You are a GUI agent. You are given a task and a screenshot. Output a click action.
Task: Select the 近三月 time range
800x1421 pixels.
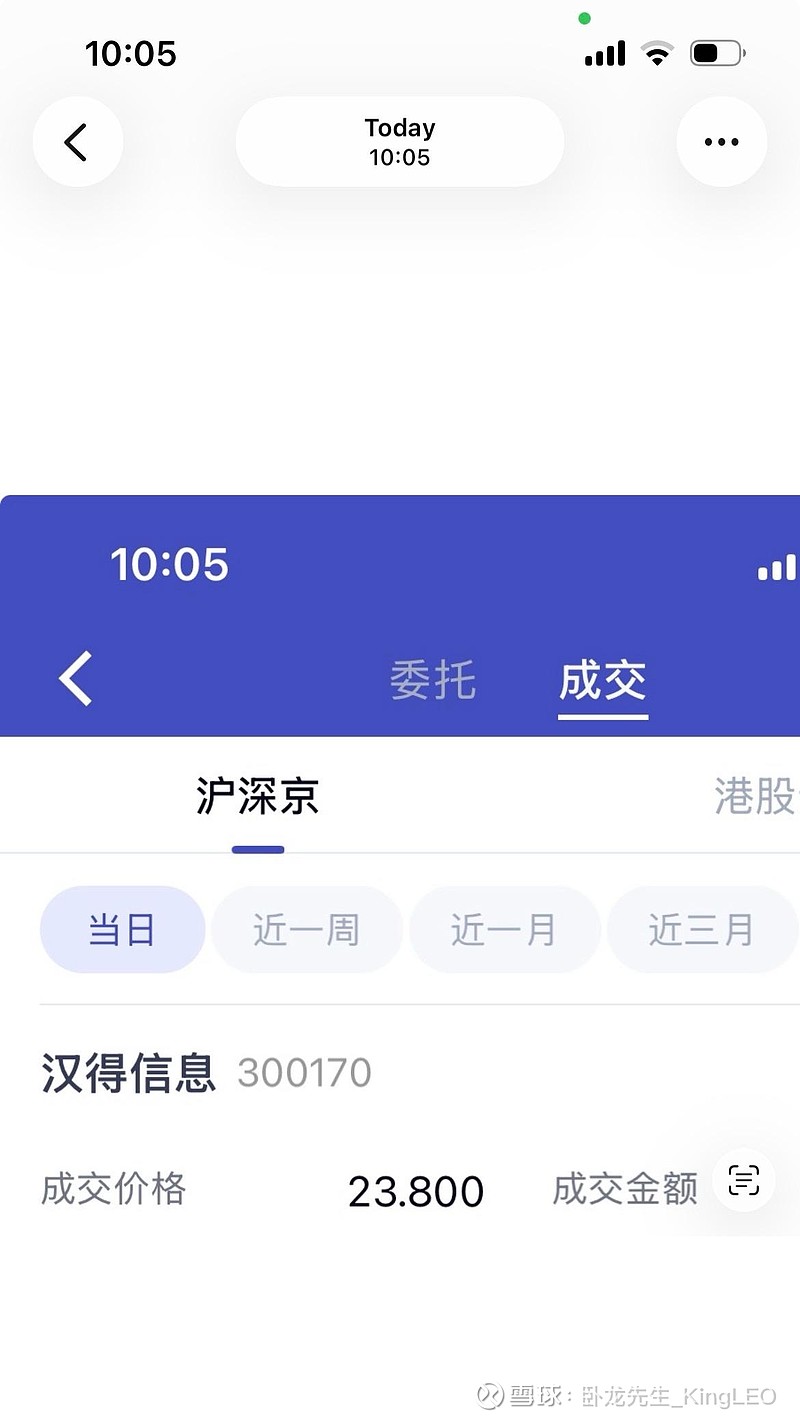tap(702, 929)
